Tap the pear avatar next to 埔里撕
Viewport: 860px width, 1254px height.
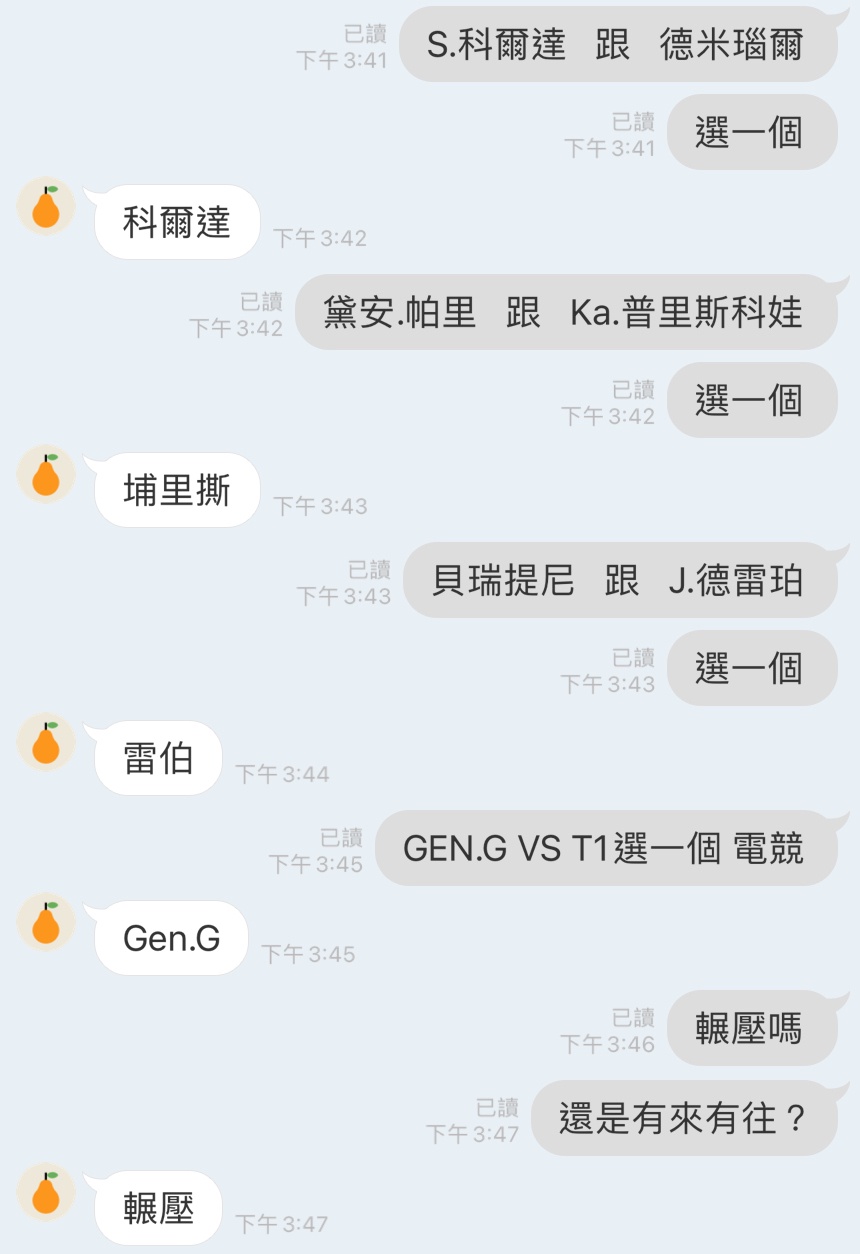pos(46,475)
